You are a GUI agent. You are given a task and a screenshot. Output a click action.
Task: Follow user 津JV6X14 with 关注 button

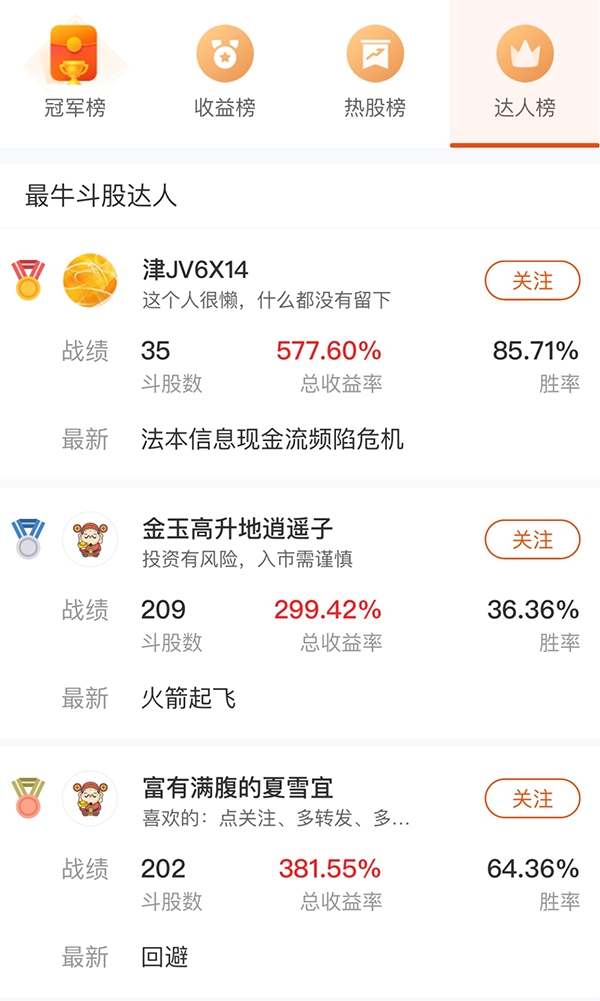coord(532,281)
